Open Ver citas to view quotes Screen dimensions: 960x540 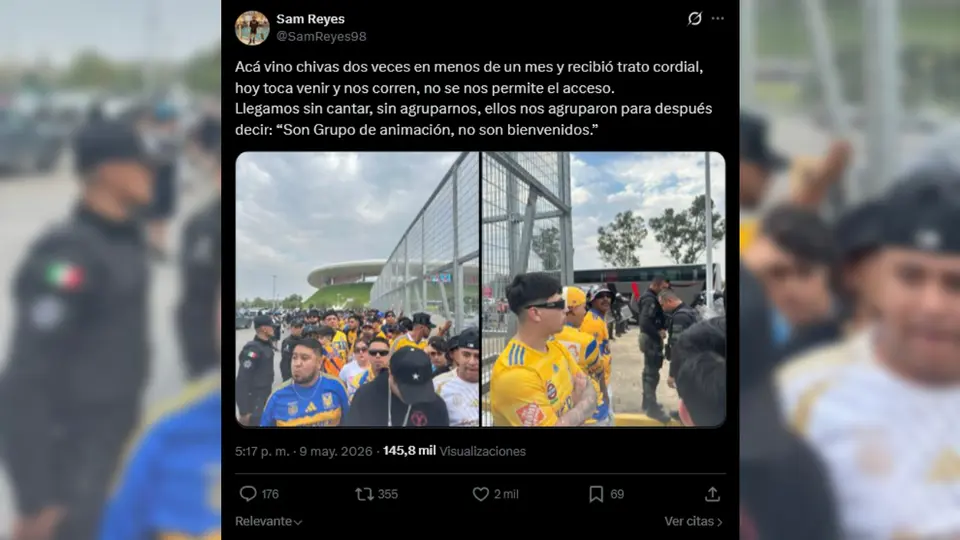pyautogui.click(x=694, y=522)
